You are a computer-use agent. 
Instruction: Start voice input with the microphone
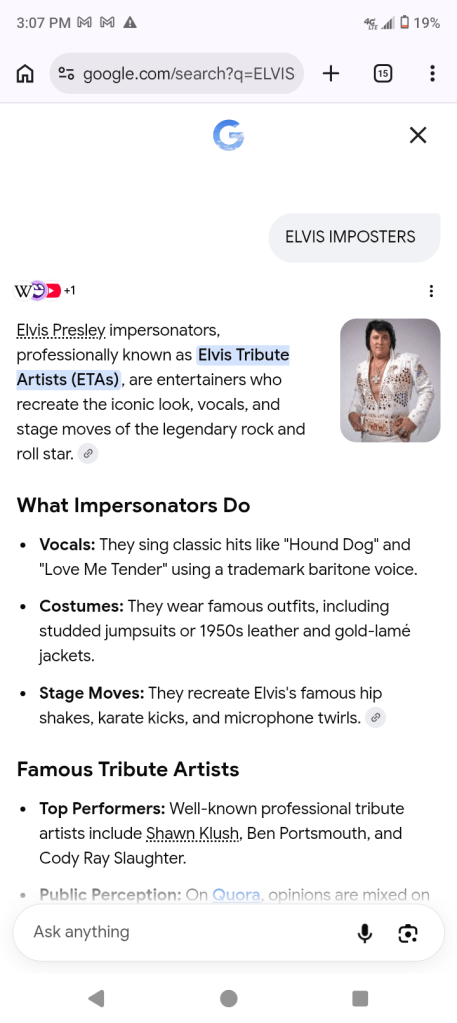tap(366, 934)
